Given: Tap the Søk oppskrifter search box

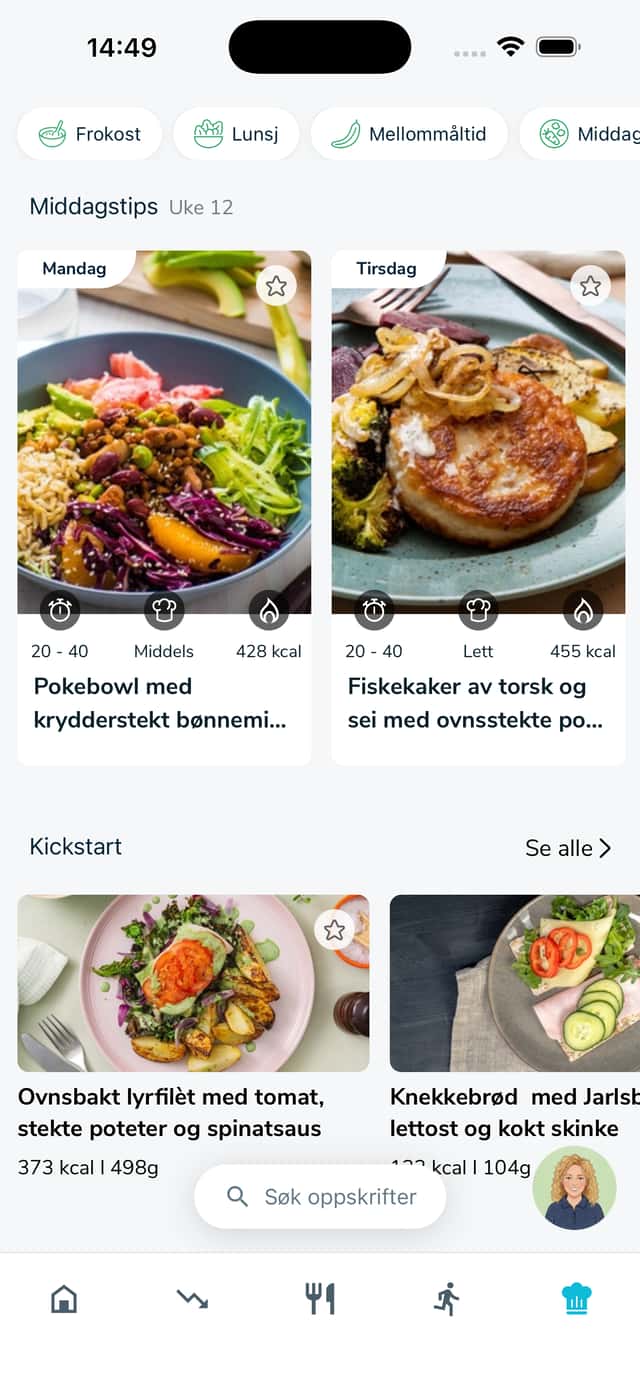Looking at the screenshot, I should point(320,1197).
